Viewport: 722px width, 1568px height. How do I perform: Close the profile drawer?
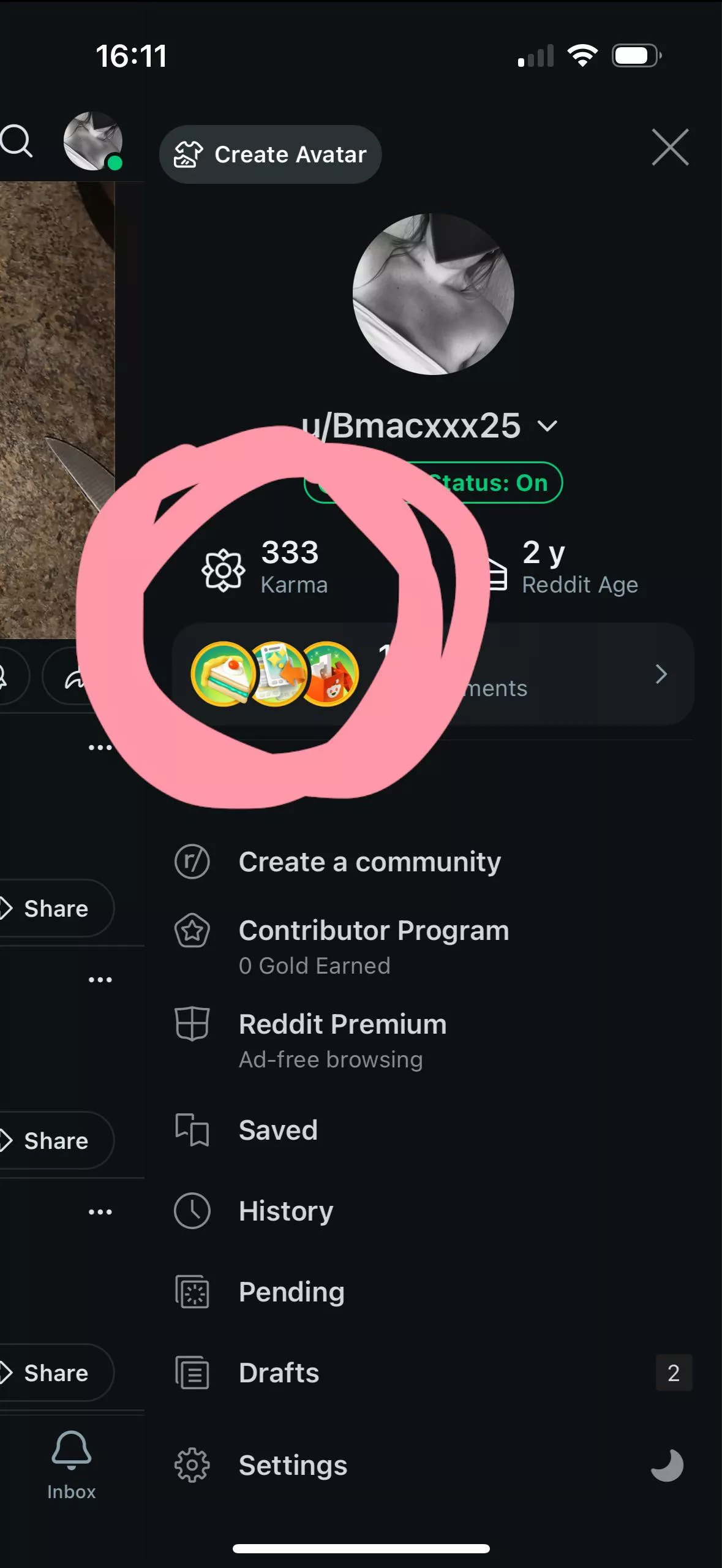pyautogui.click(x=670, y=147)
